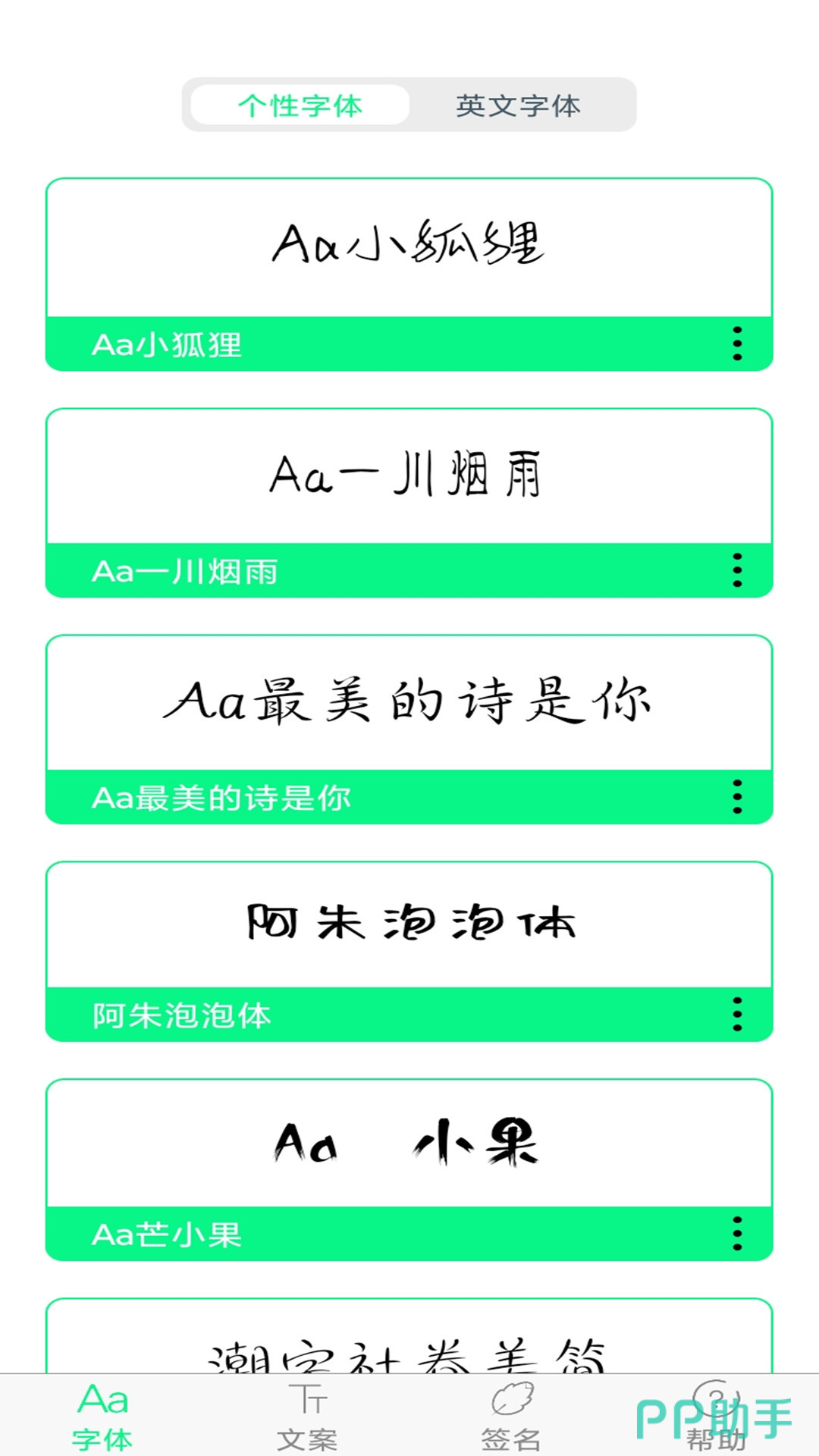Open more options for Aa小狐狸
The image size is (819, 1456).
(737, 344)
